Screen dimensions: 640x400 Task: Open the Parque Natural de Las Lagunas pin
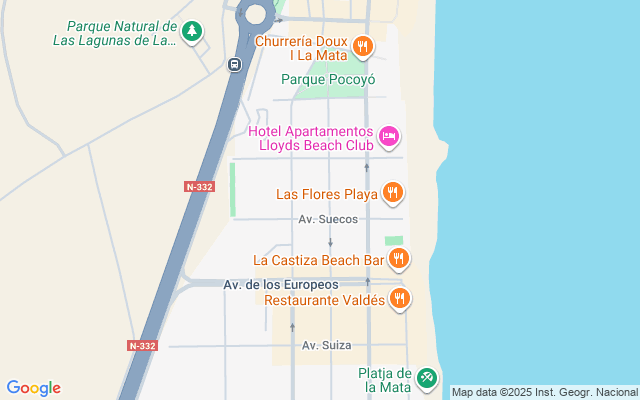click(192, 31)
